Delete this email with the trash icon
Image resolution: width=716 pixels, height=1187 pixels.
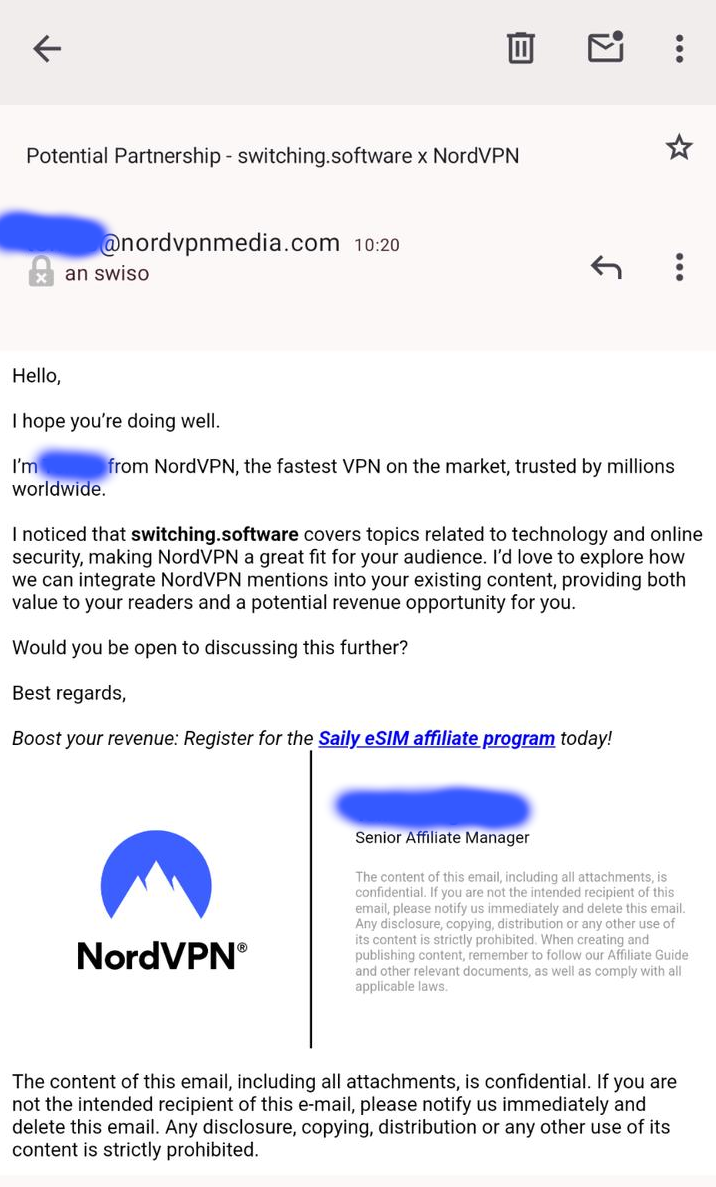(521, 48)
